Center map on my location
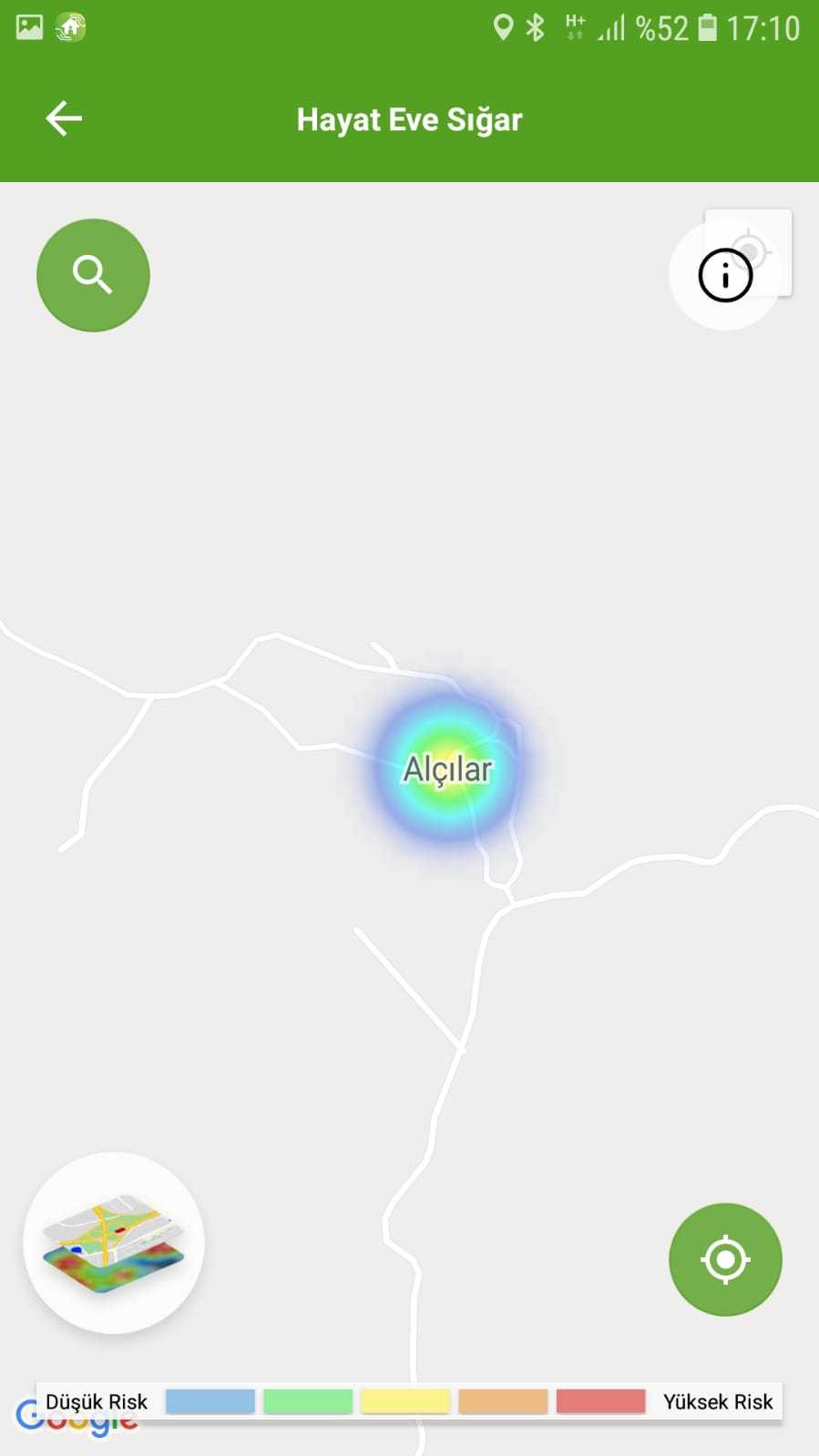This screenshot has width=819, height=1456. coord(725,1259)
